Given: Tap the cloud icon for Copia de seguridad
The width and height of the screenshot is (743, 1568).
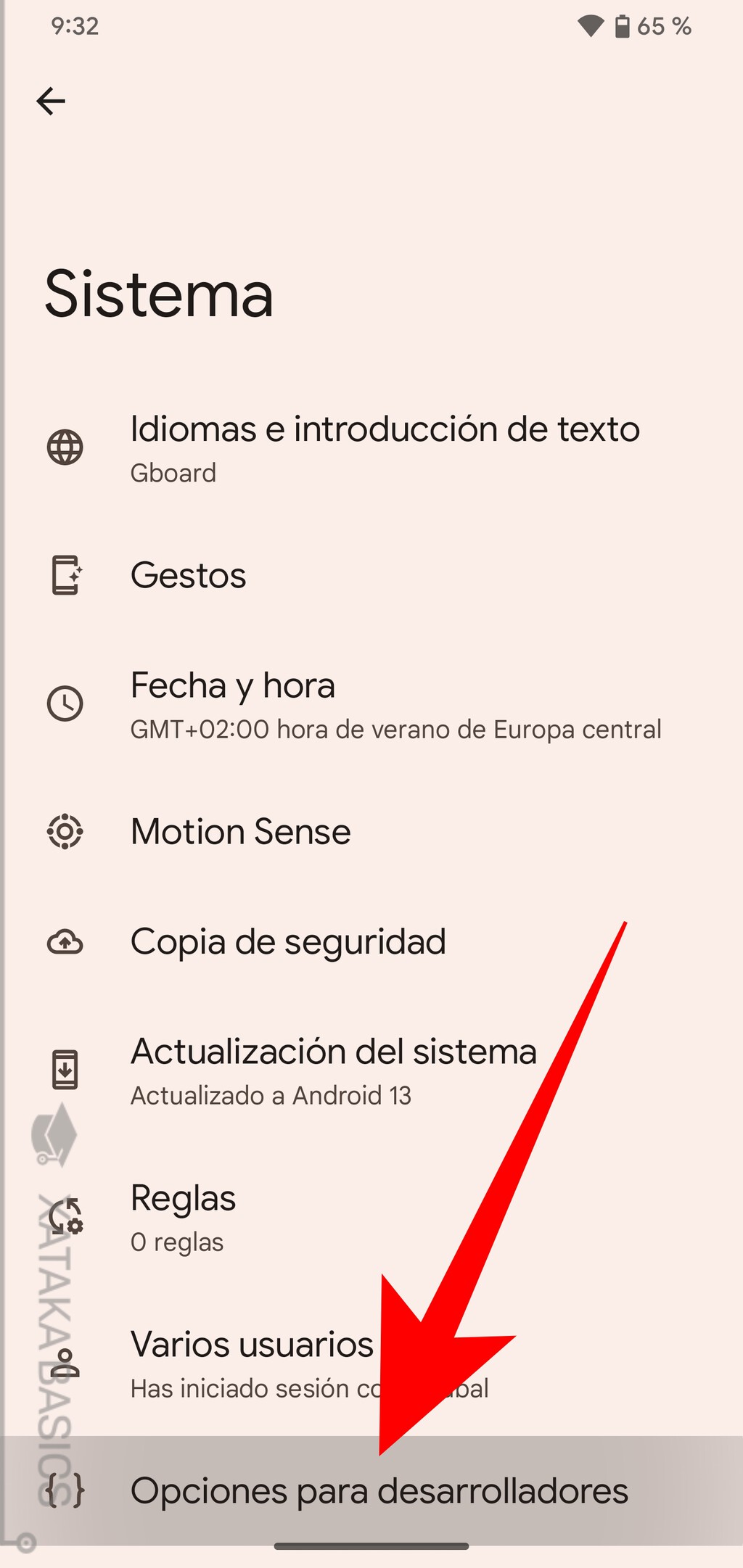Looking at the screenshot, I should point(65,942).
